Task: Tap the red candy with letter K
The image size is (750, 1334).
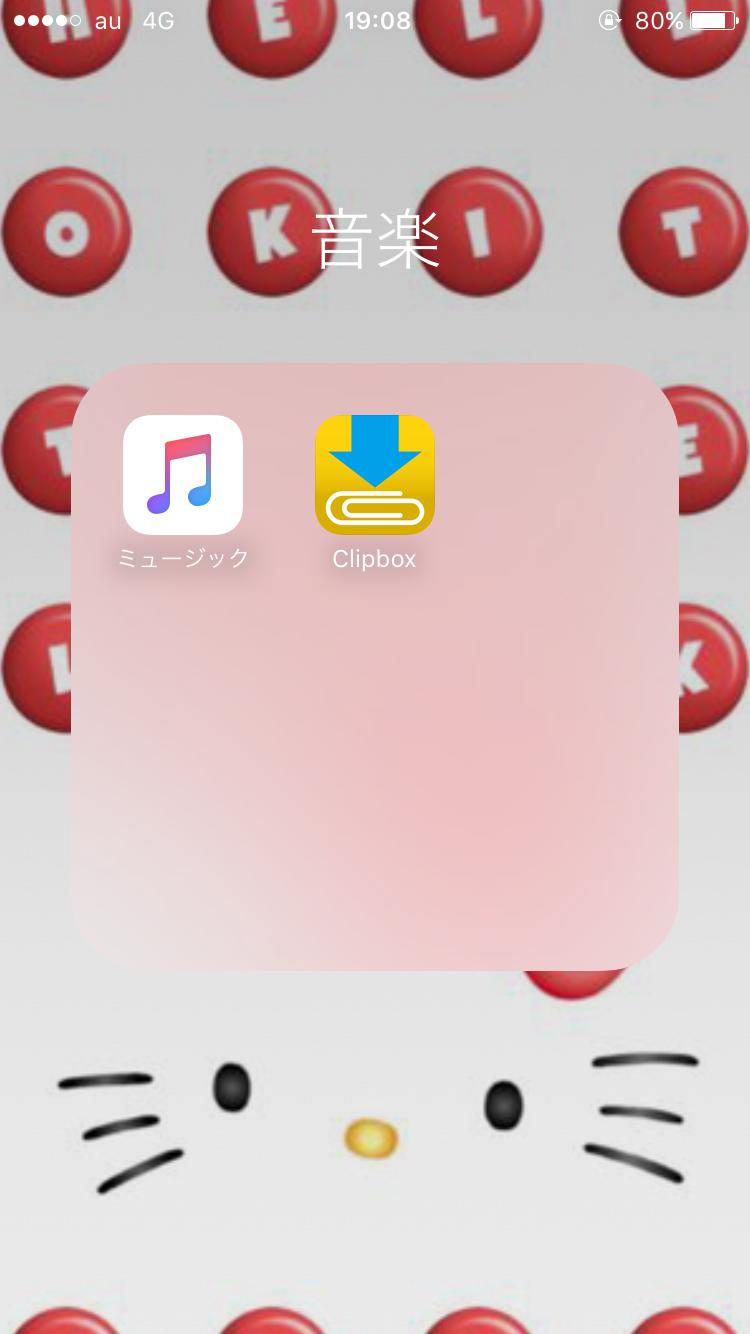Action: point(270,230)
